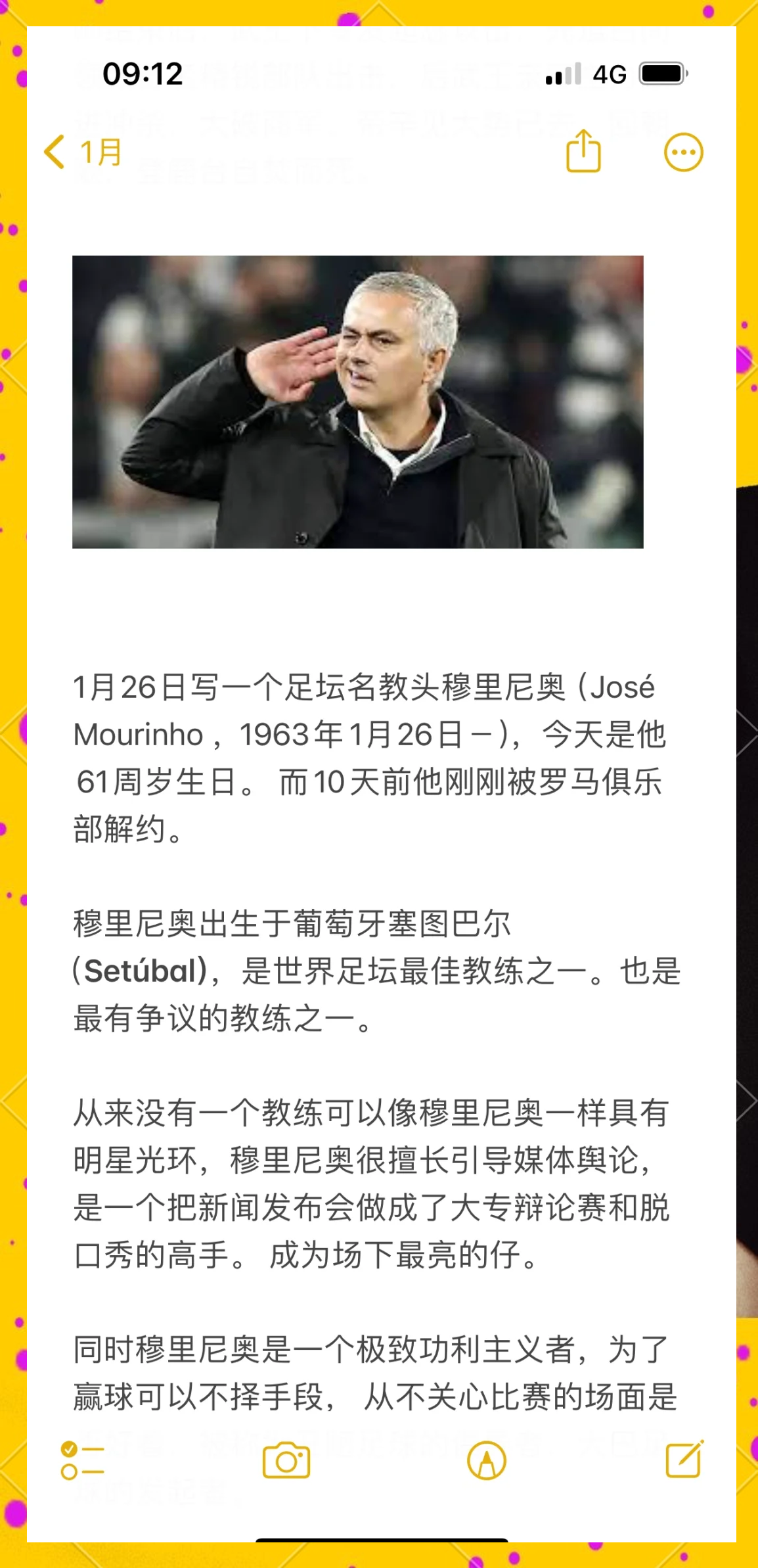Open the more options menu

pyautogui.click(x=683, y=152)
